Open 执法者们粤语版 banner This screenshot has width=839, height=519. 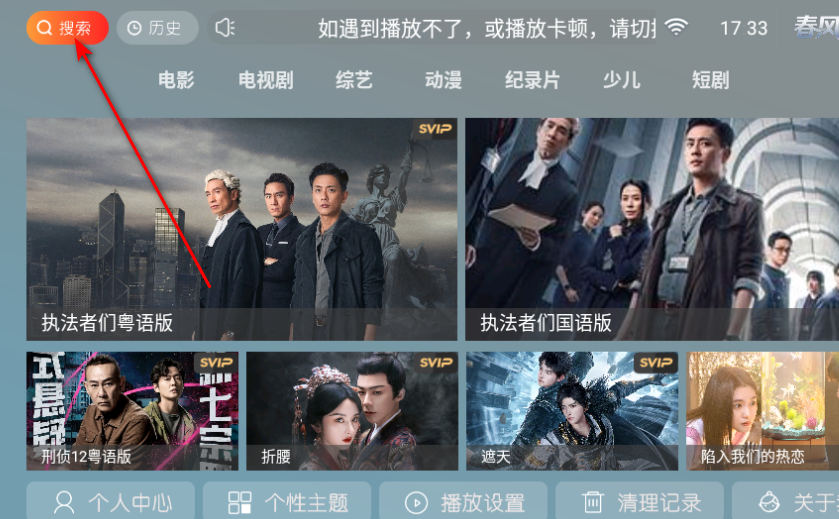[x=241, y=228]
